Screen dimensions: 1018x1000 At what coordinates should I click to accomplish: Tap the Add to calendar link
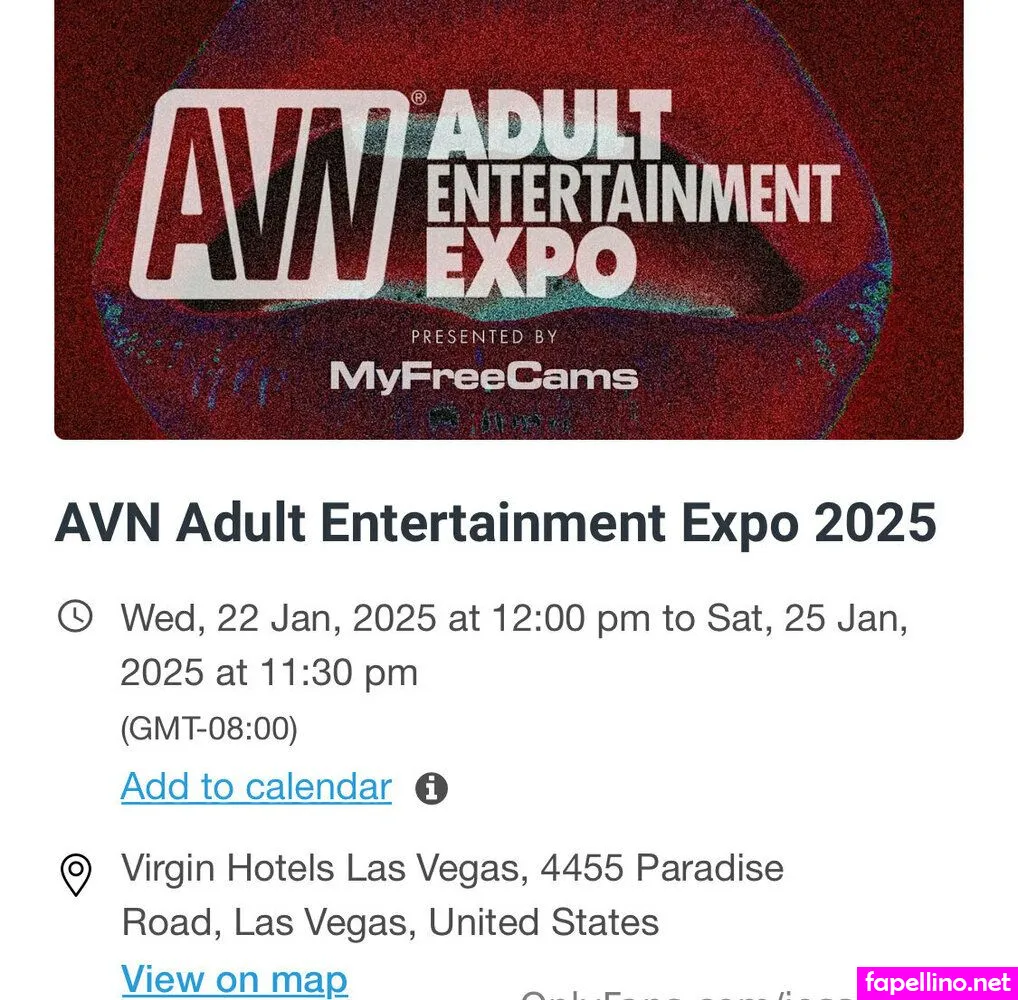coord(256,787)
